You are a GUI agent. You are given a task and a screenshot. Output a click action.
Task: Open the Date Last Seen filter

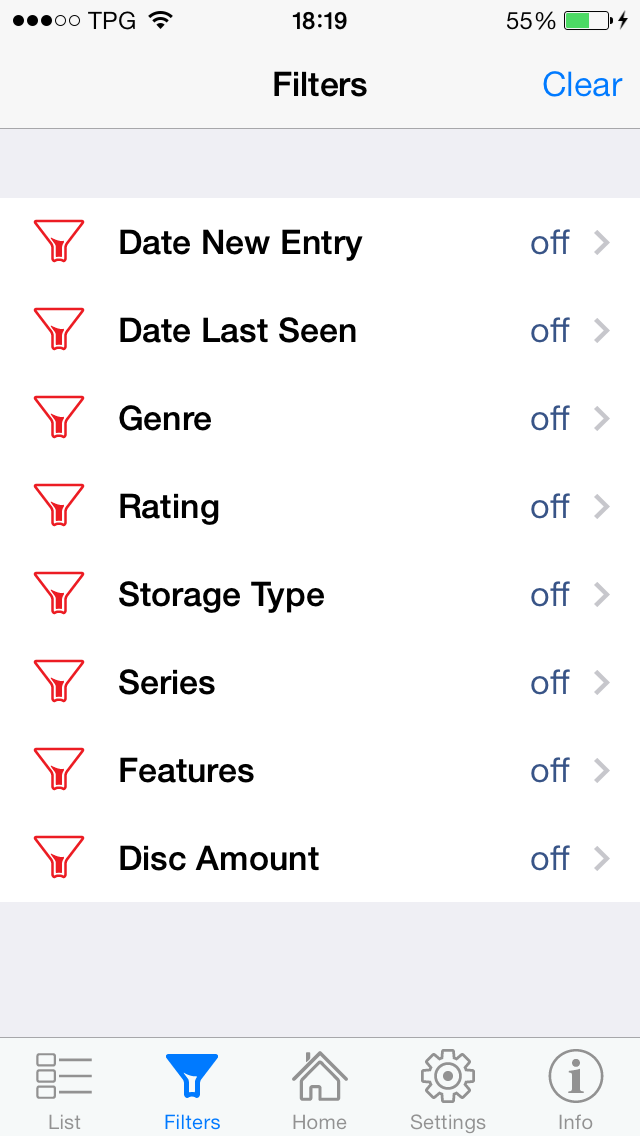(x=320, y=331)
